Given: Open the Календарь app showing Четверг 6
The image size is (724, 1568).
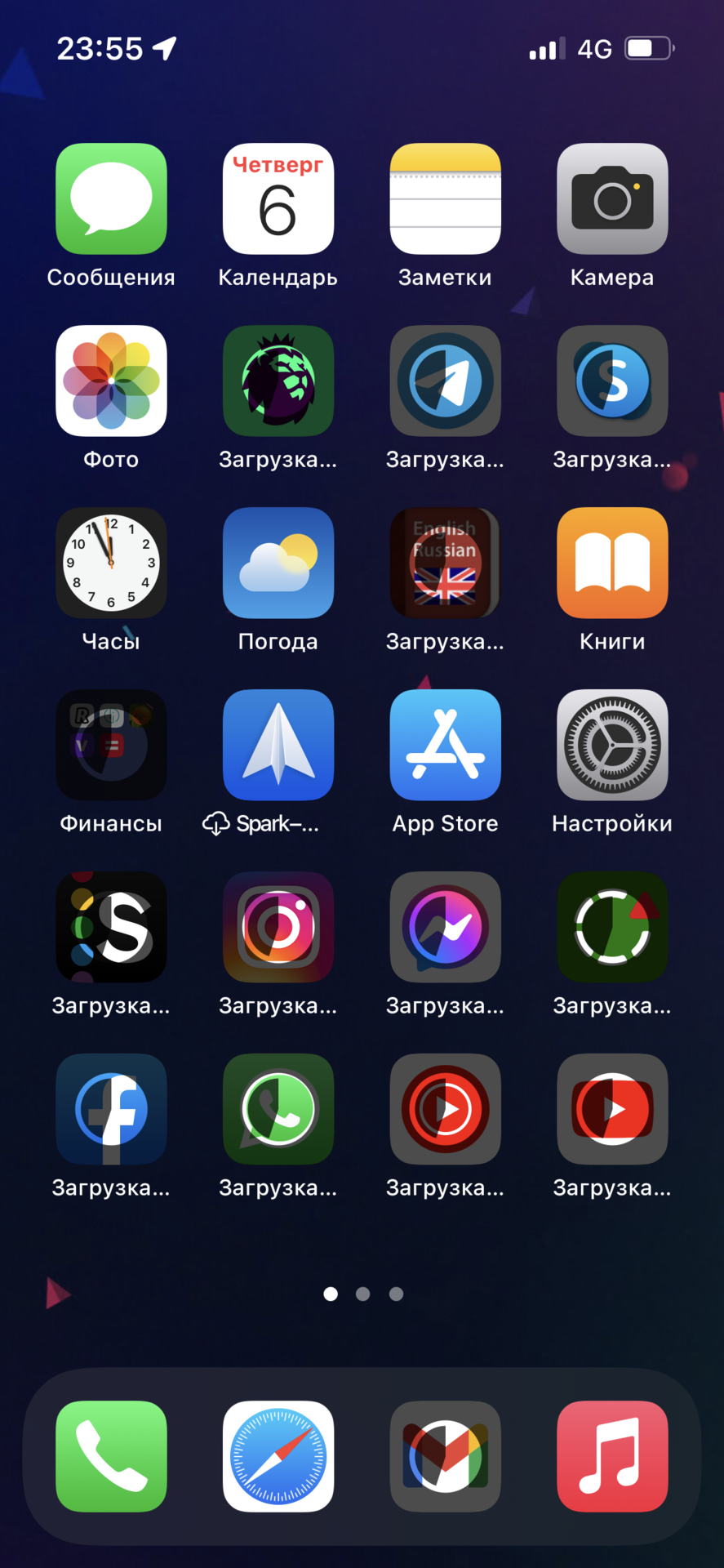Looking at the screenshot, I should 278,198.
